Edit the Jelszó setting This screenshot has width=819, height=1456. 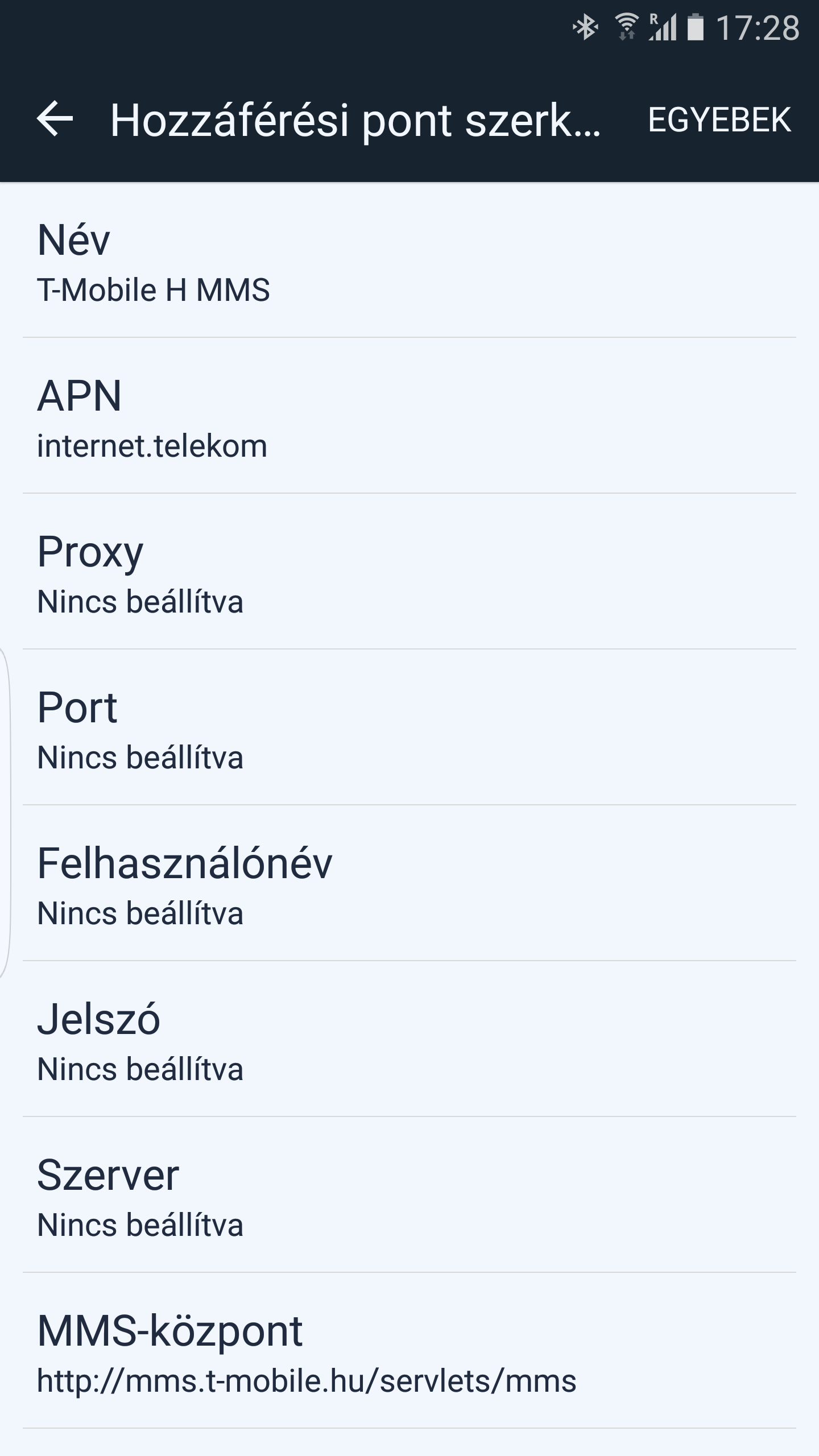409,1039
